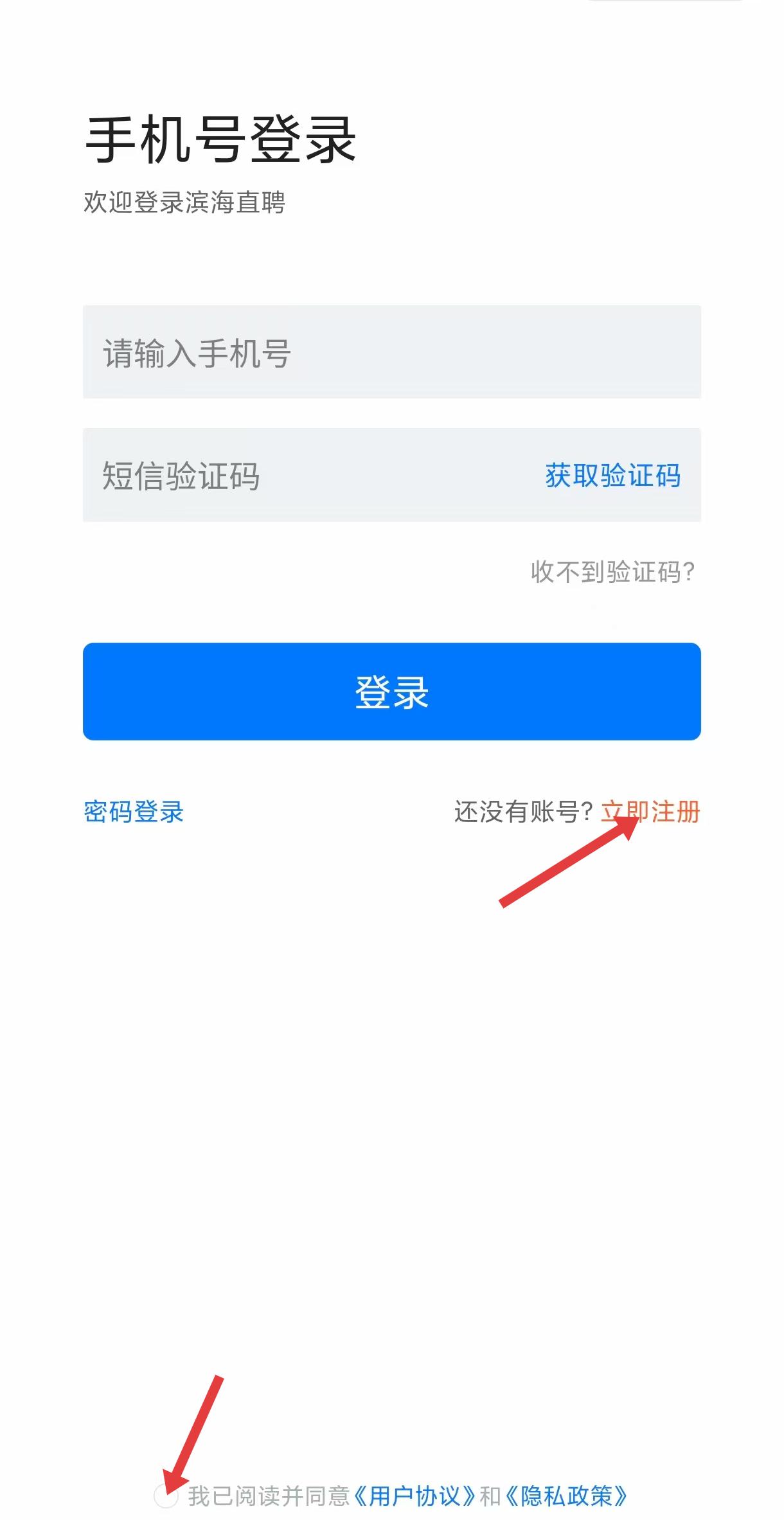Focus the phone number input field
This screenshot has height=1520, width=784.
391,352
